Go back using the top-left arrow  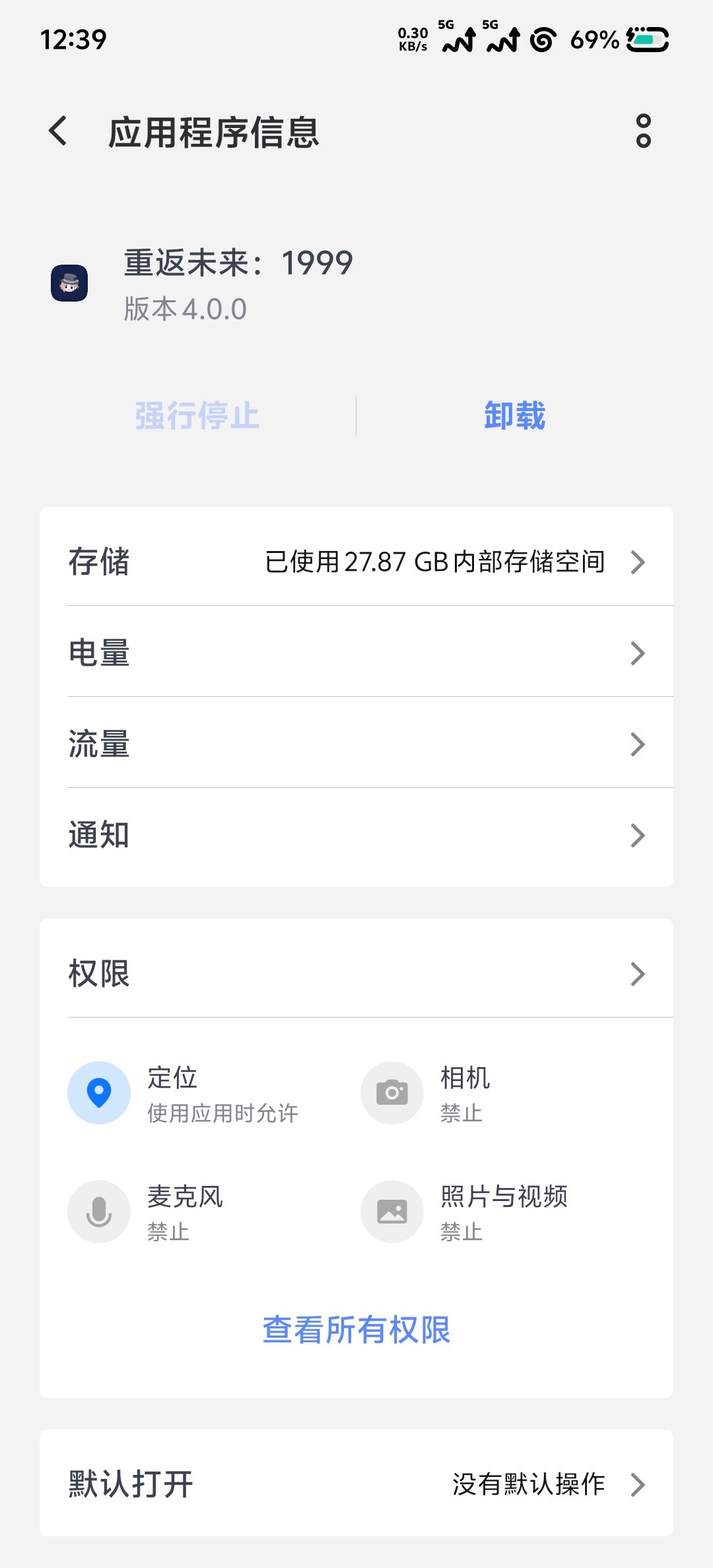pyautogui.click(x=58, y=131)
